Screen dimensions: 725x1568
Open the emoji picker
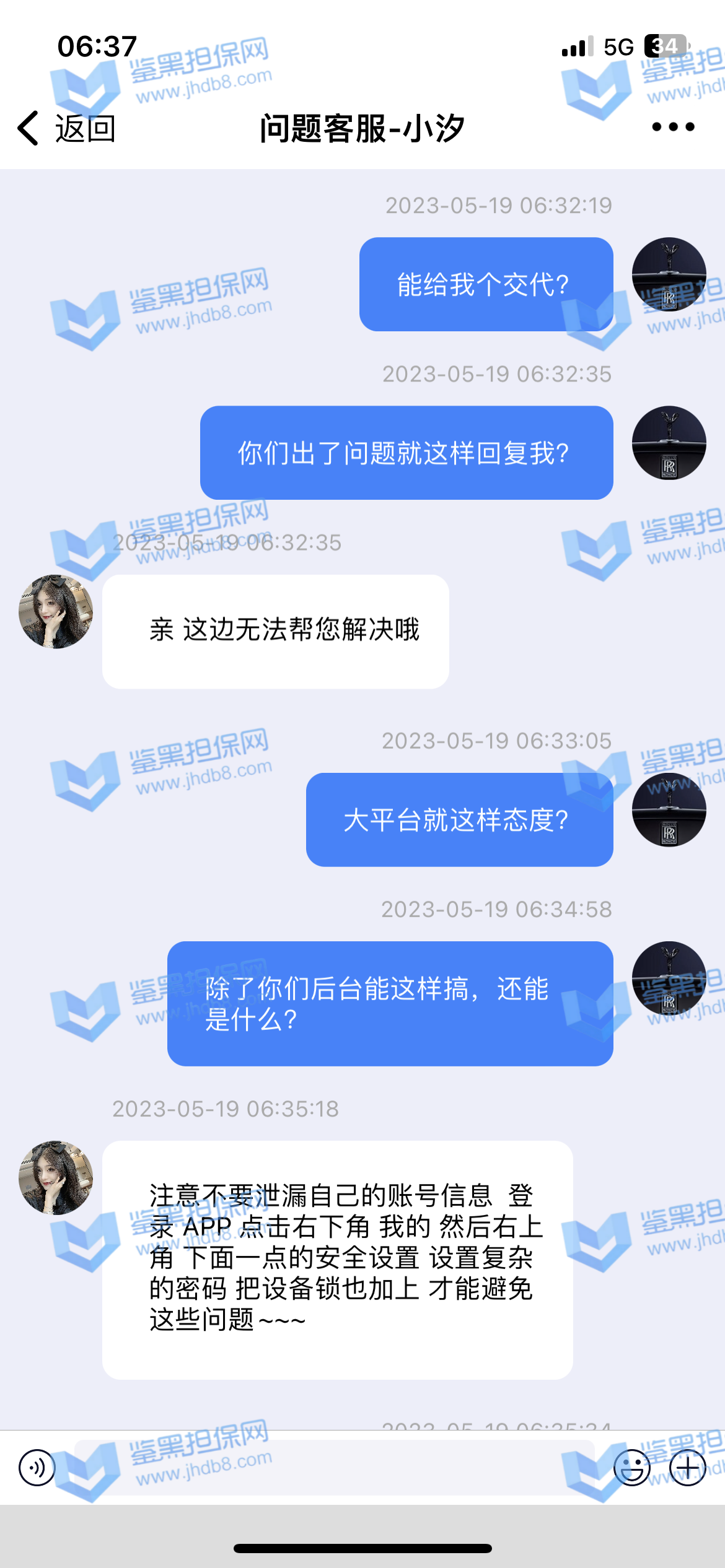pos(631,1467)
